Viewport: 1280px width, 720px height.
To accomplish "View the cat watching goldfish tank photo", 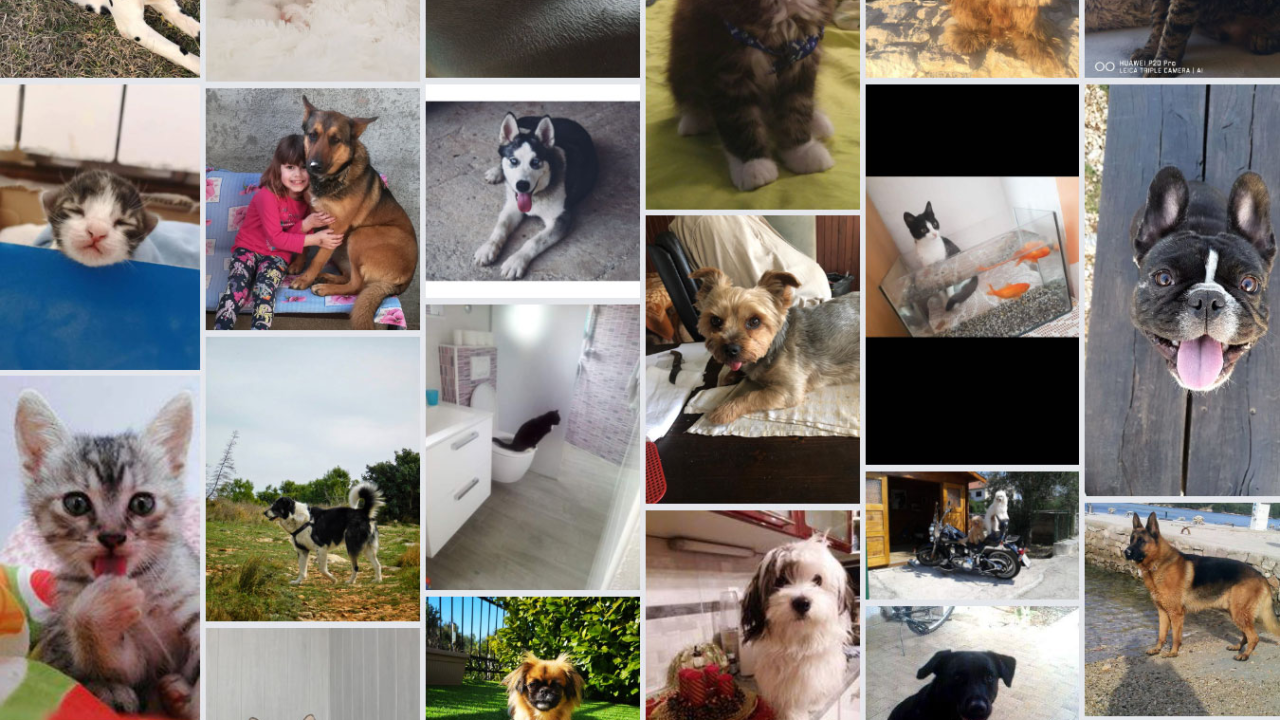I will 971,257.
